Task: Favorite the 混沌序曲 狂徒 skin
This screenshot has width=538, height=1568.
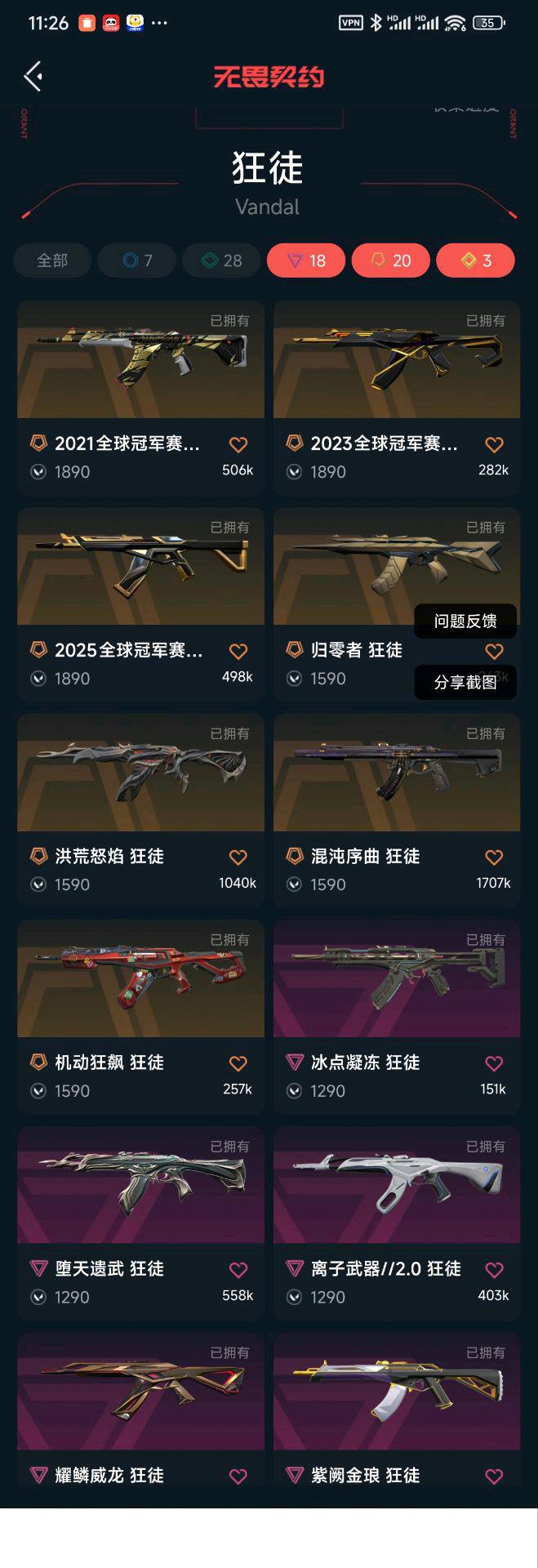Action: point(494,857)
